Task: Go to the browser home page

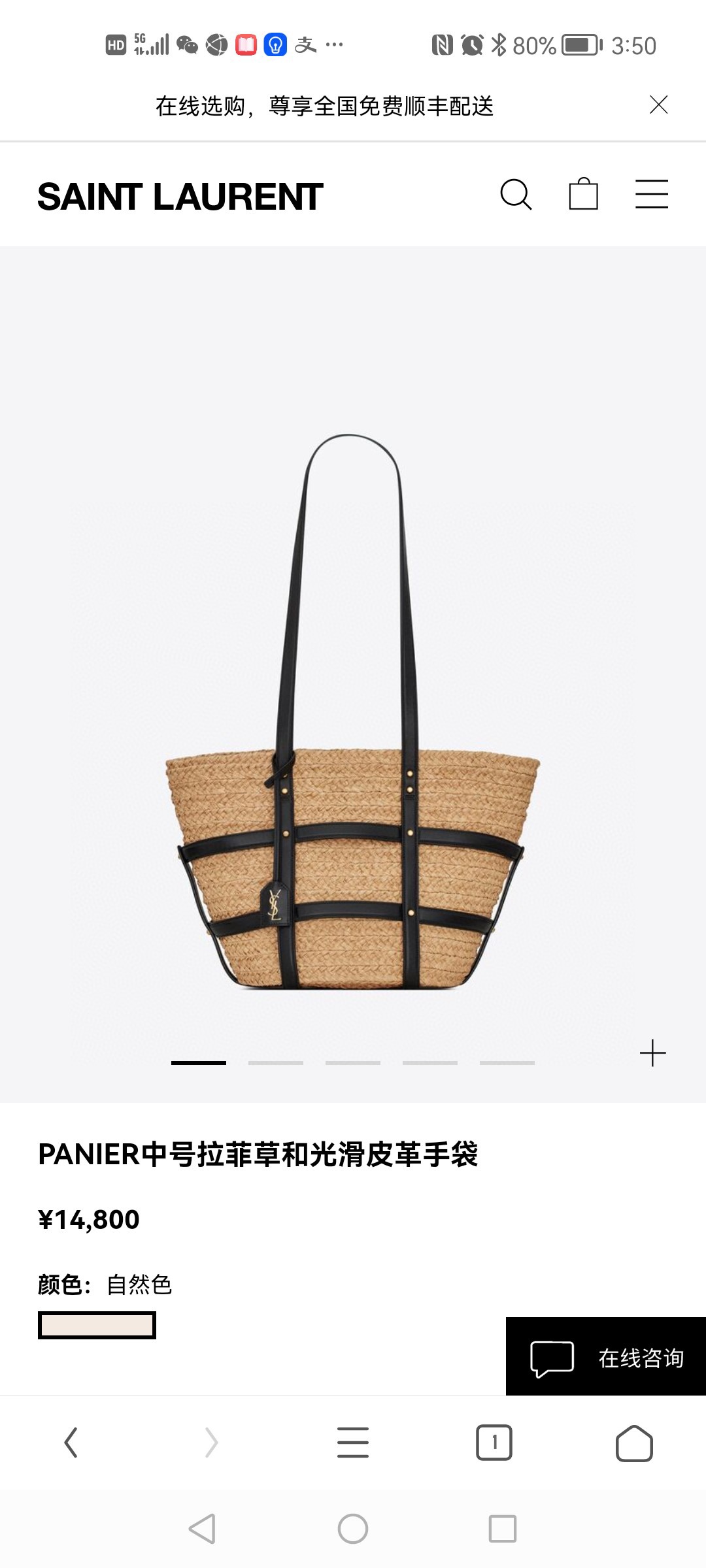Action: point(634,1443)
